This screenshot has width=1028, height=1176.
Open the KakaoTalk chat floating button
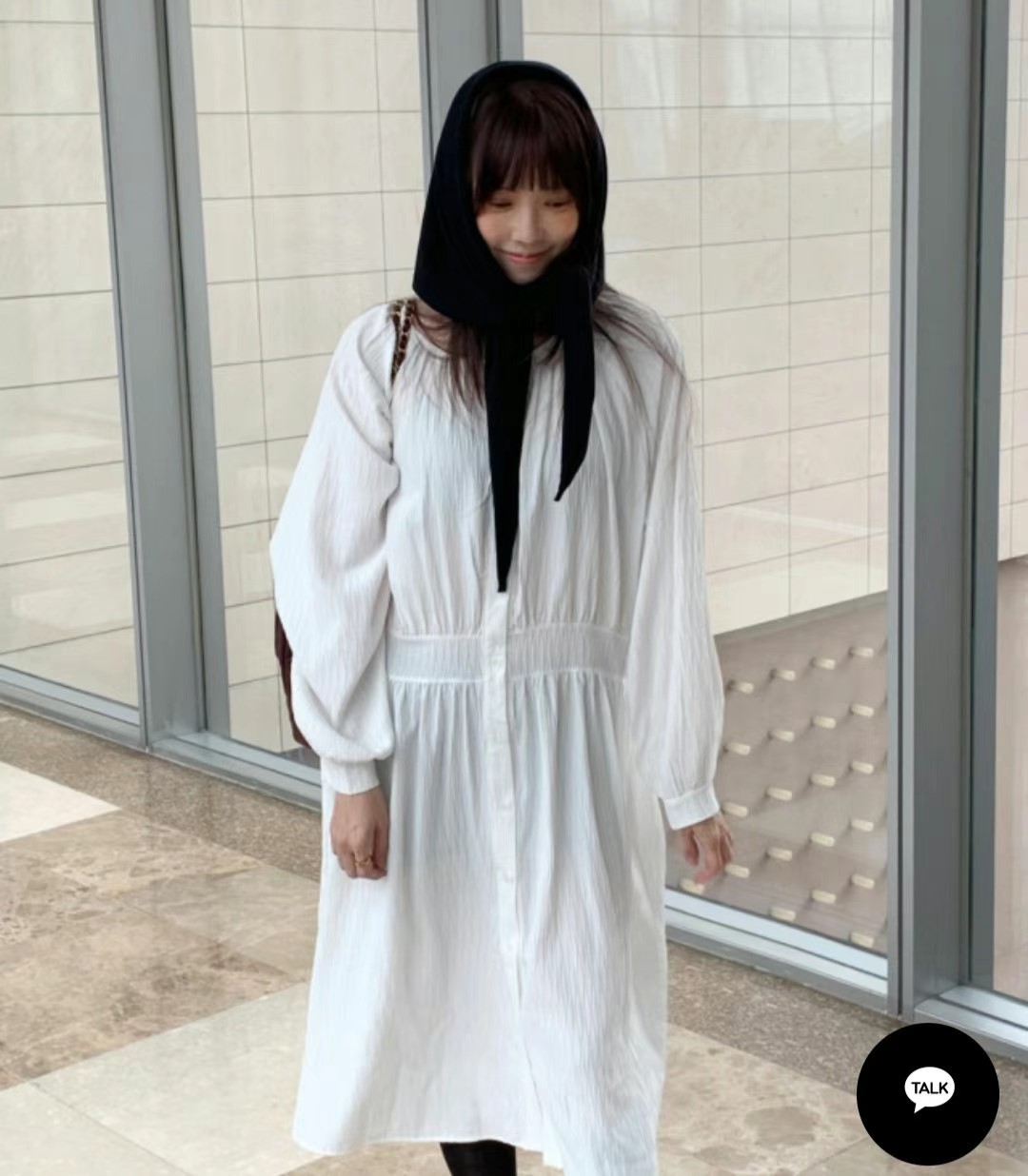927,1092
